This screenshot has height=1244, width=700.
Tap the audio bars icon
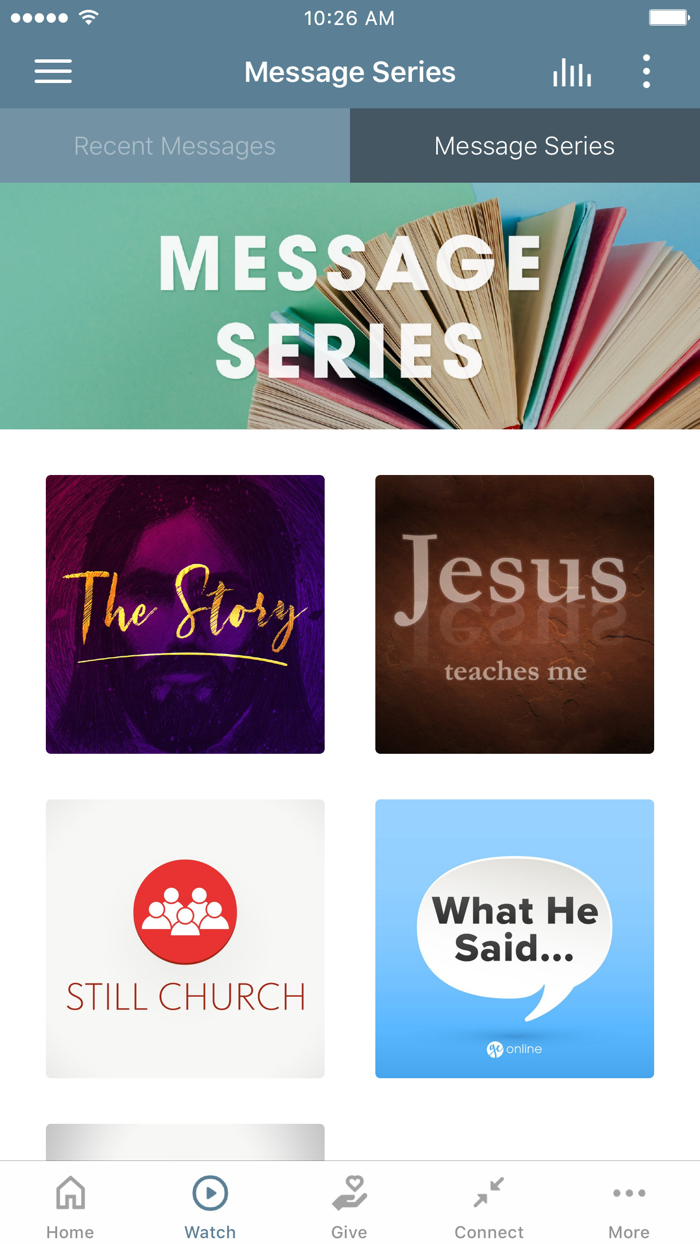click(x=572, y=72)
